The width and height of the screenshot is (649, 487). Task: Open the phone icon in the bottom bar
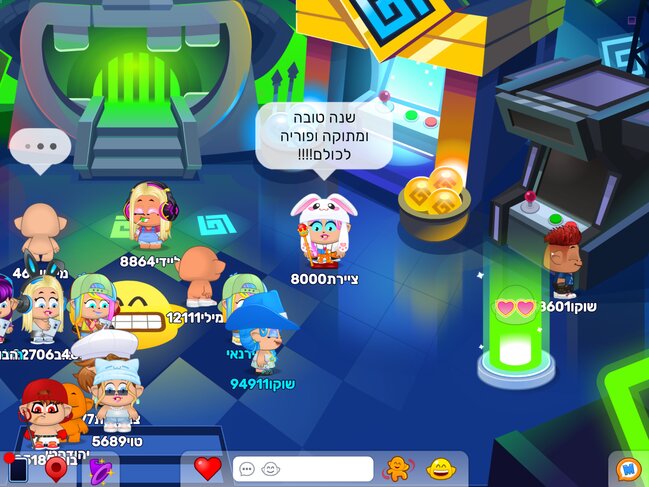(x=18, y=470)
